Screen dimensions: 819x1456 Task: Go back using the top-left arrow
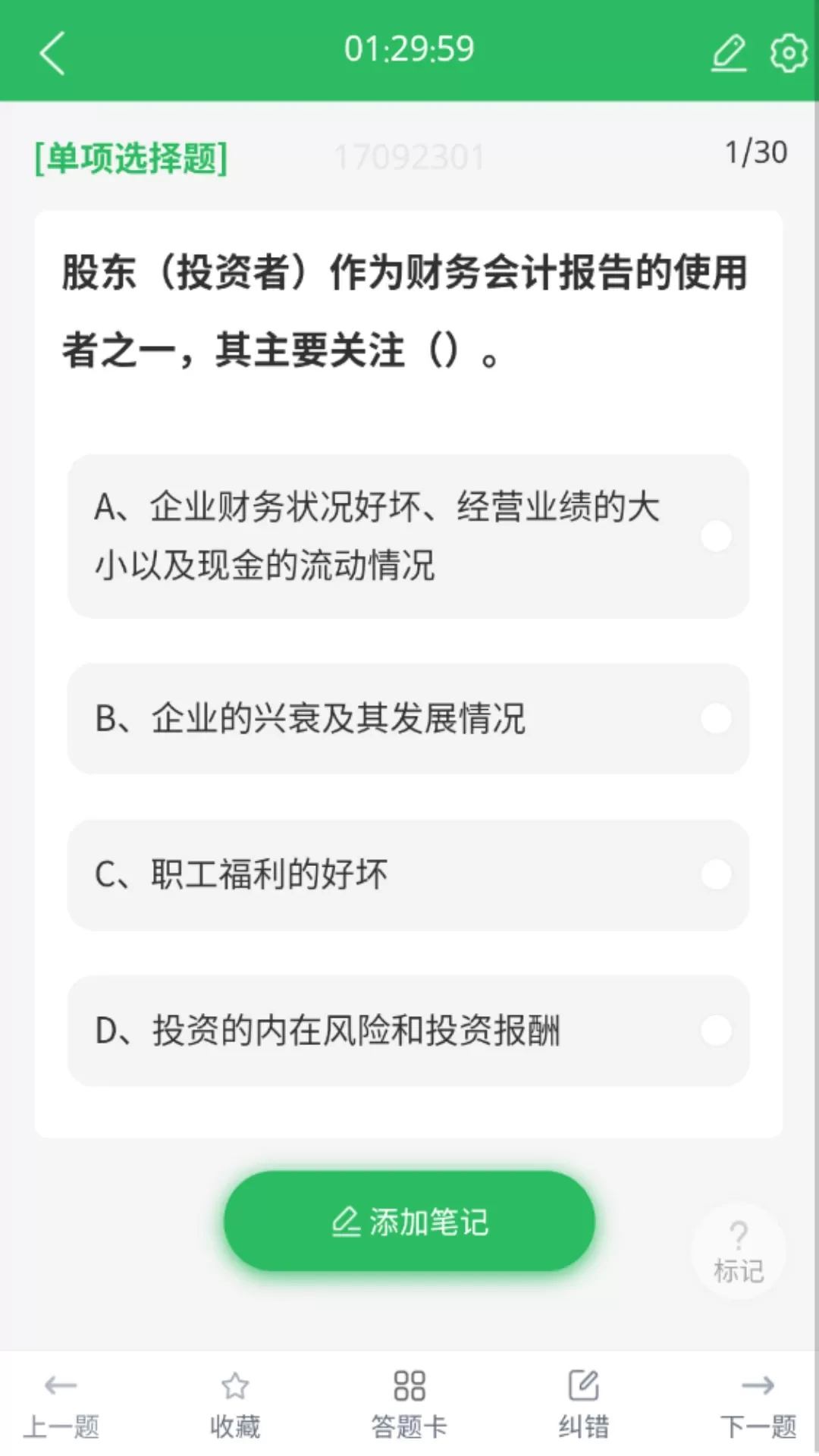click(52, 53)
